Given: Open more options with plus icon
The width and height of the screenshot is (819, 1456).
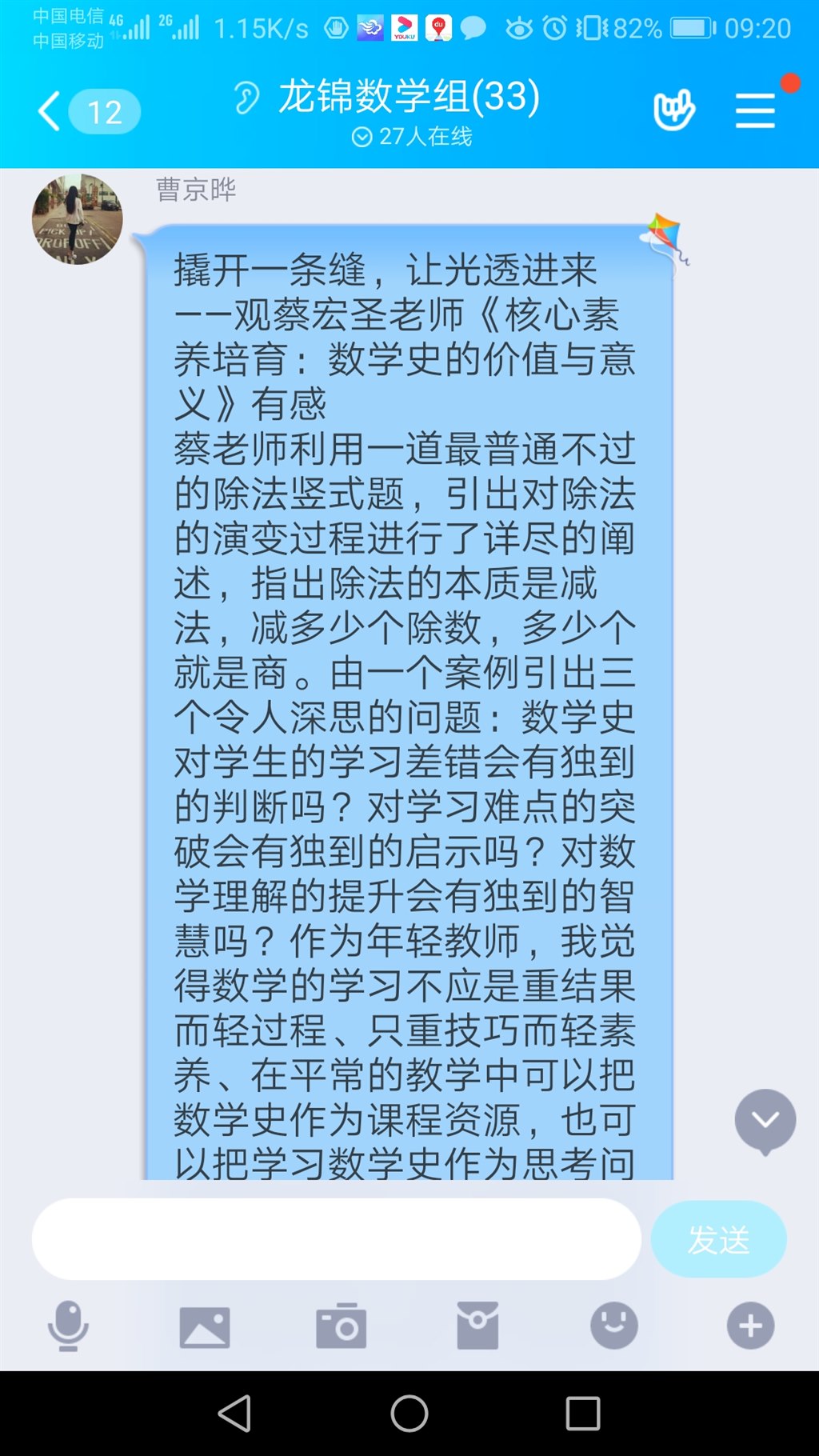Looking at the screenshot, I should pos(750,1326).
